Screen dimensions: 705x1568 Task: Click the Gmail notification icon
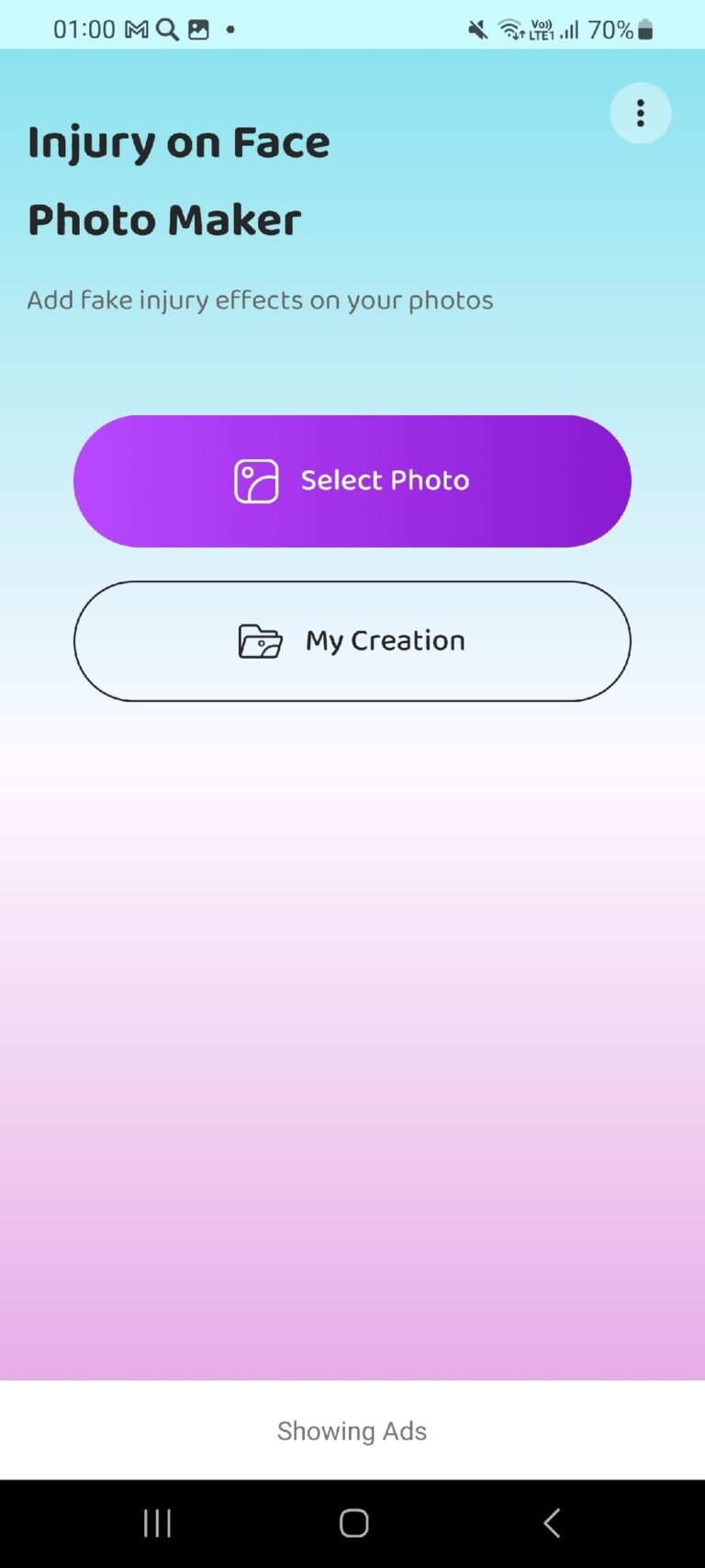tap(134, 28)
